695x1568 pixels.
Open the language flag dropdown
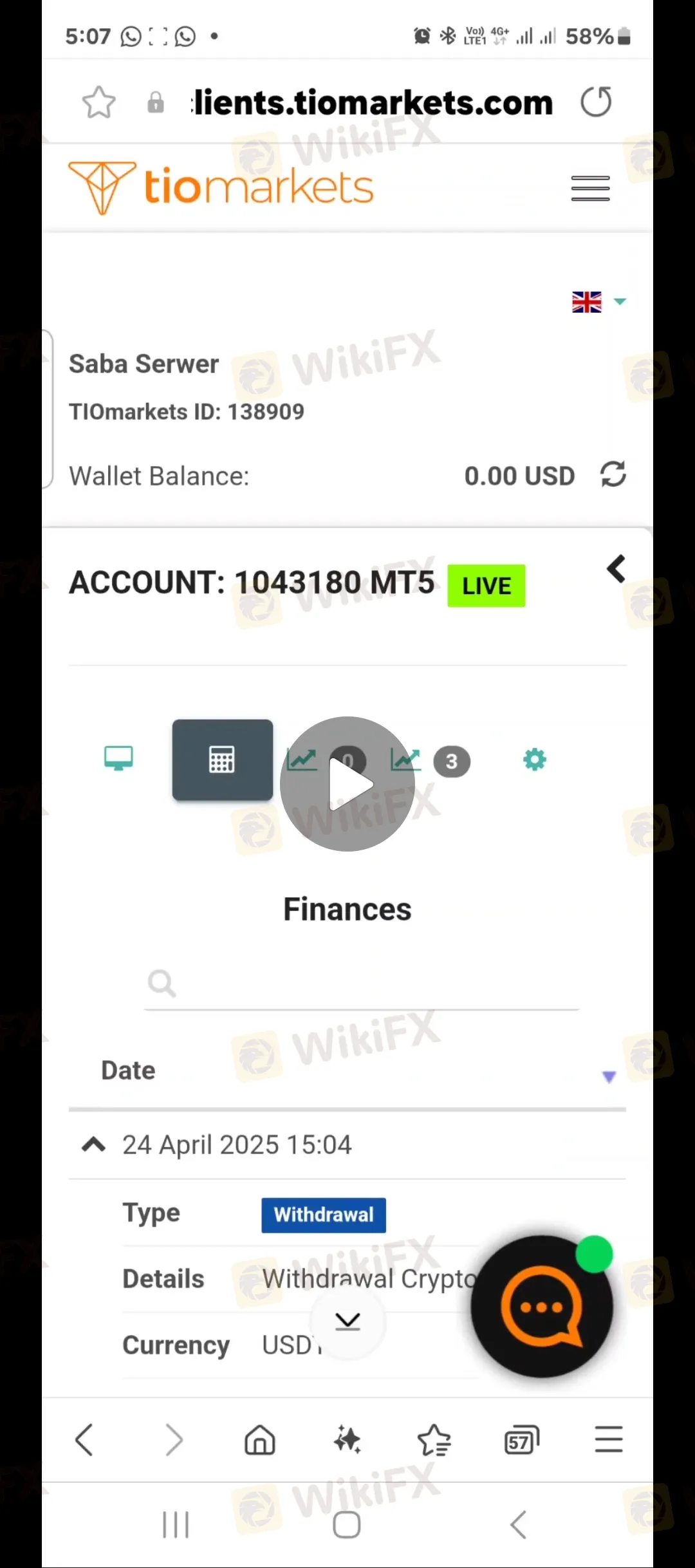tap(598, 301)
